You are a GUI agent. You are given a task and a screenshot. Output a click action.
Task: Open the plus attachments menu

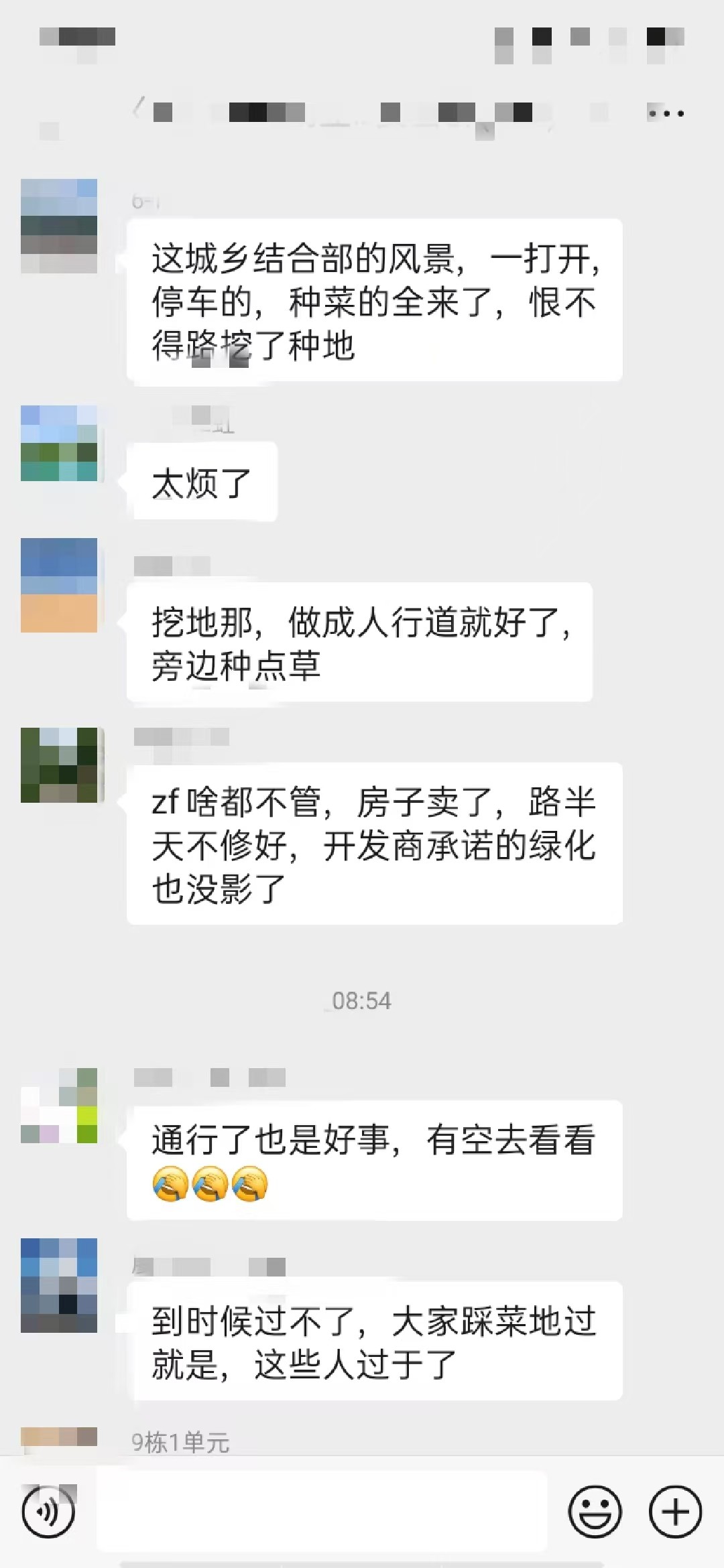[675, 1512]
